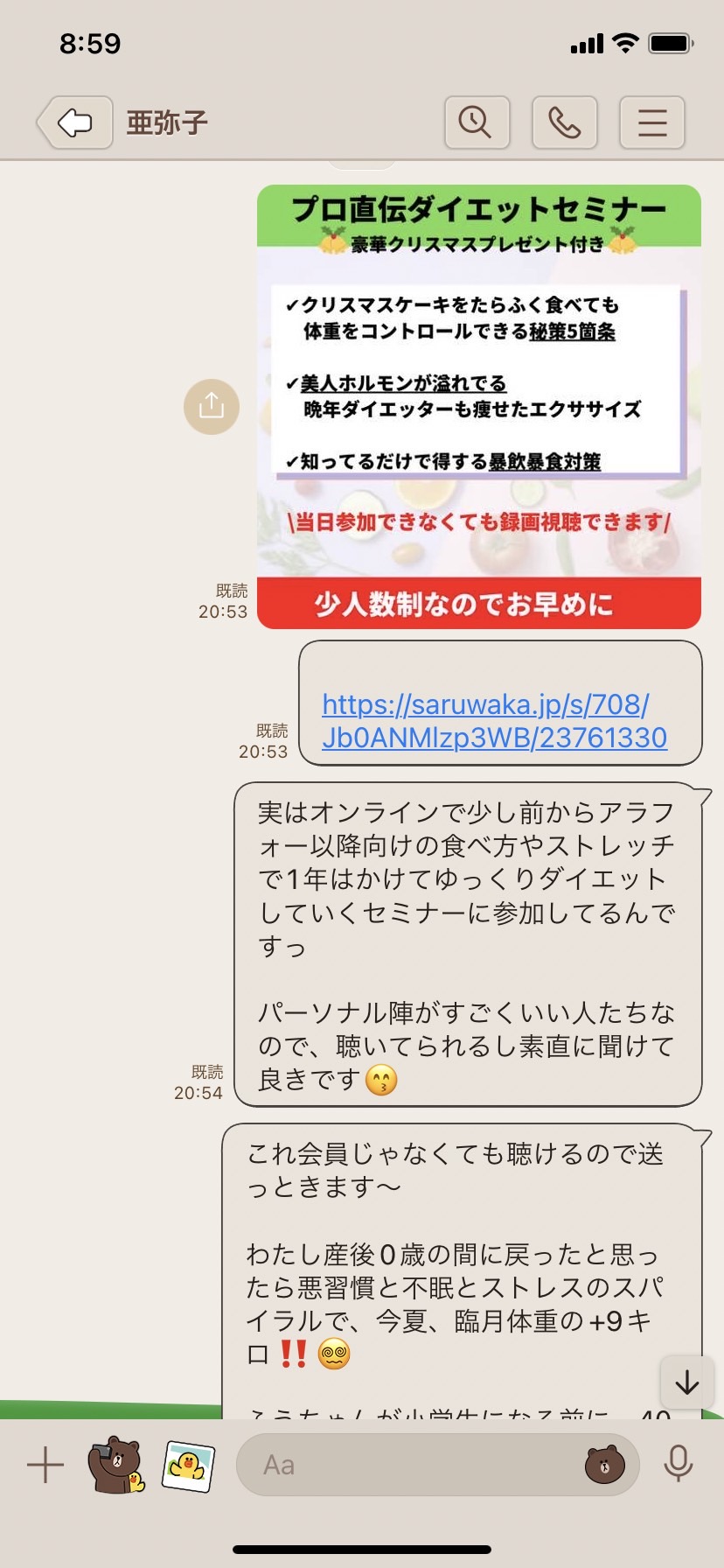Start a voice call with 亜弥子

565,122
